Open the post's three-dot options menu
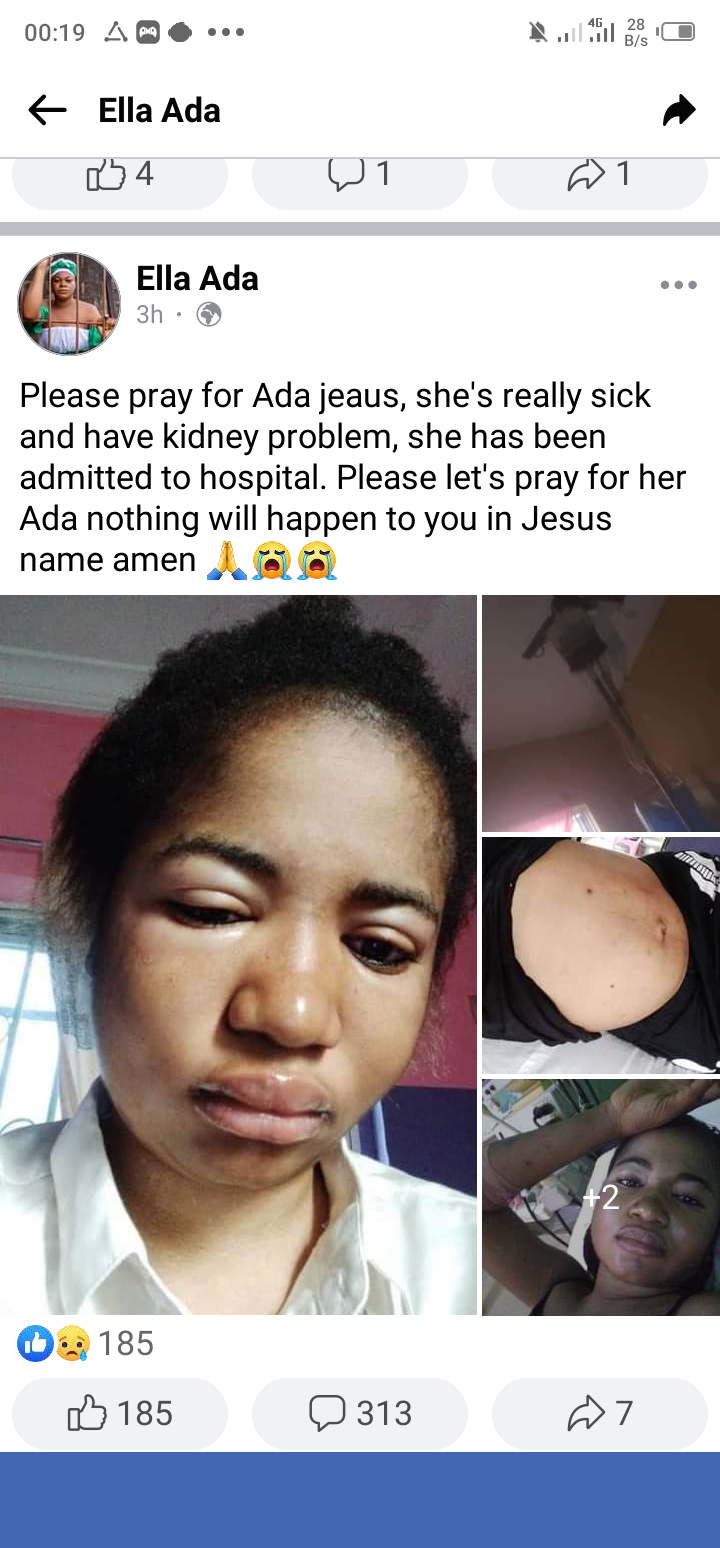This screenshot has width=720, height=1548. coord(678,286)
